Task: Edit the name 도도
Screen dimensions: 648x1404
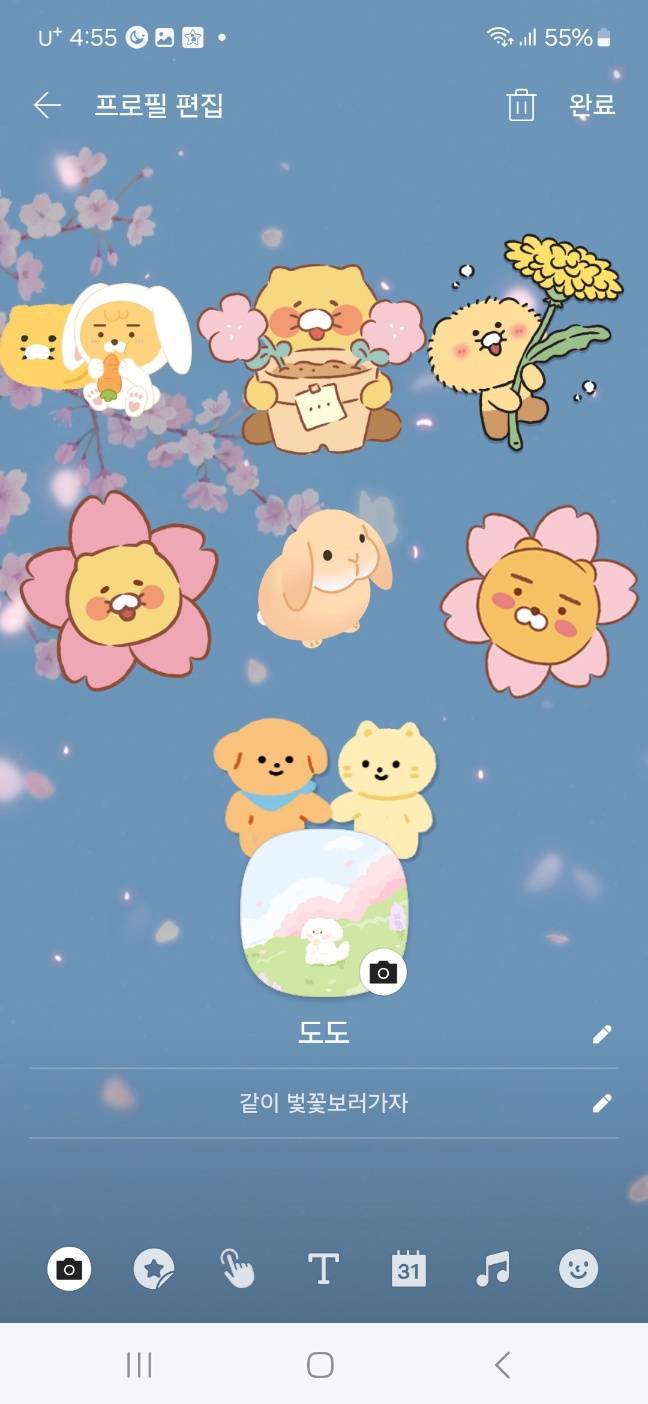Action: point(601,1035)
